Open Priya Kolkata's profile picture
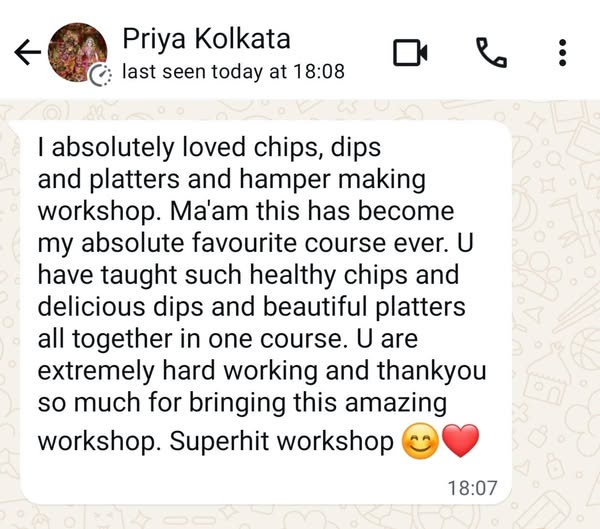Viewport: 600px width, 529px height. point(78,53)
